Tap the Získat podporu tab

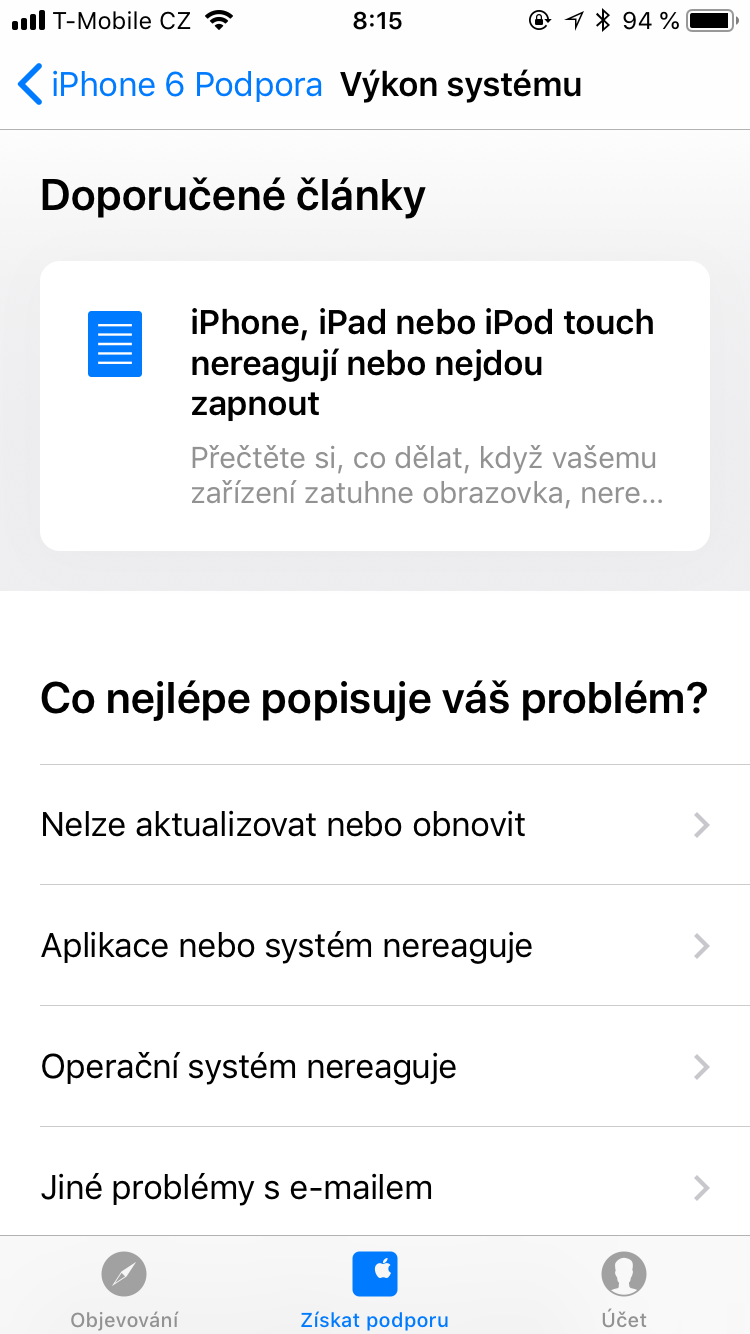pyautogui.click(x=375, y=1288)
